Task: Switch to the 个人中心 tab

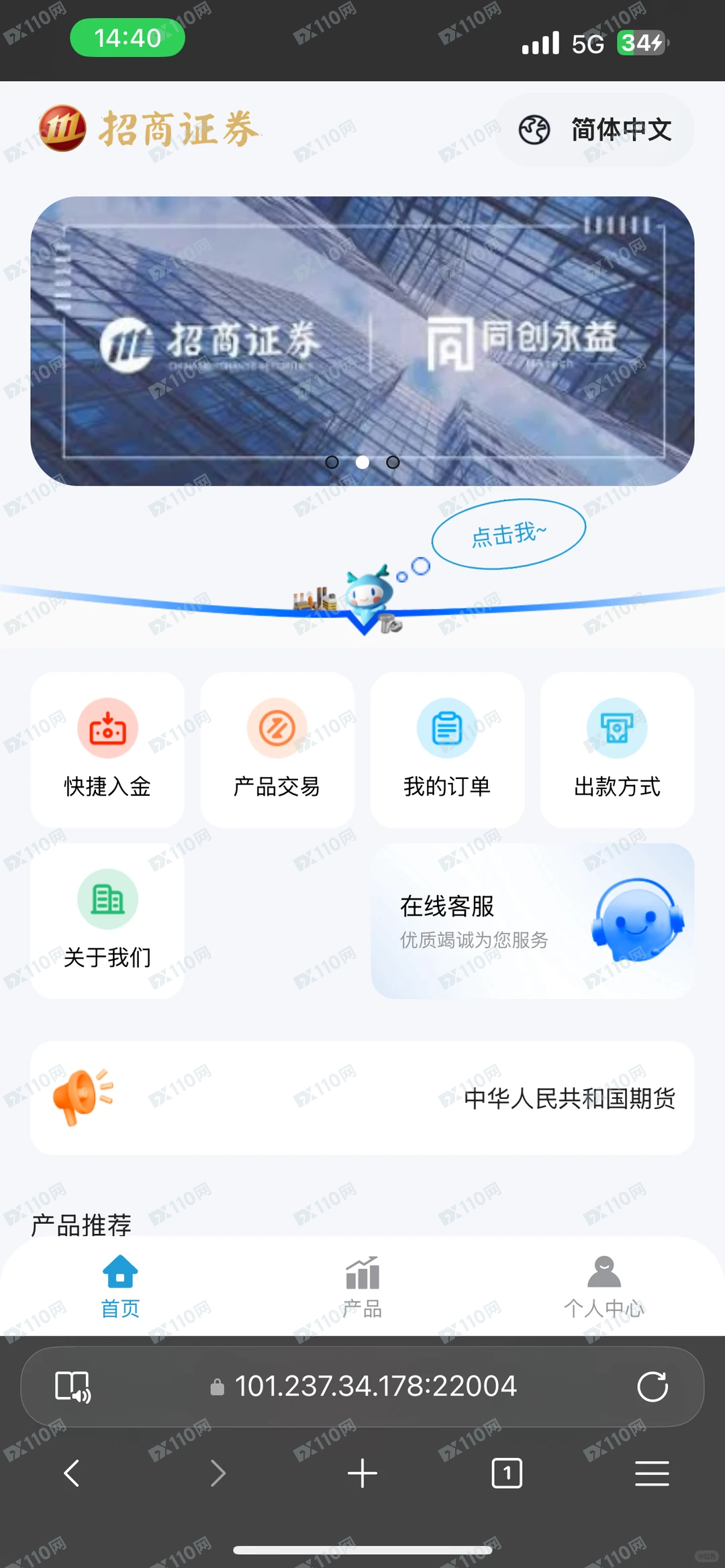Action: pos(603,1287)
